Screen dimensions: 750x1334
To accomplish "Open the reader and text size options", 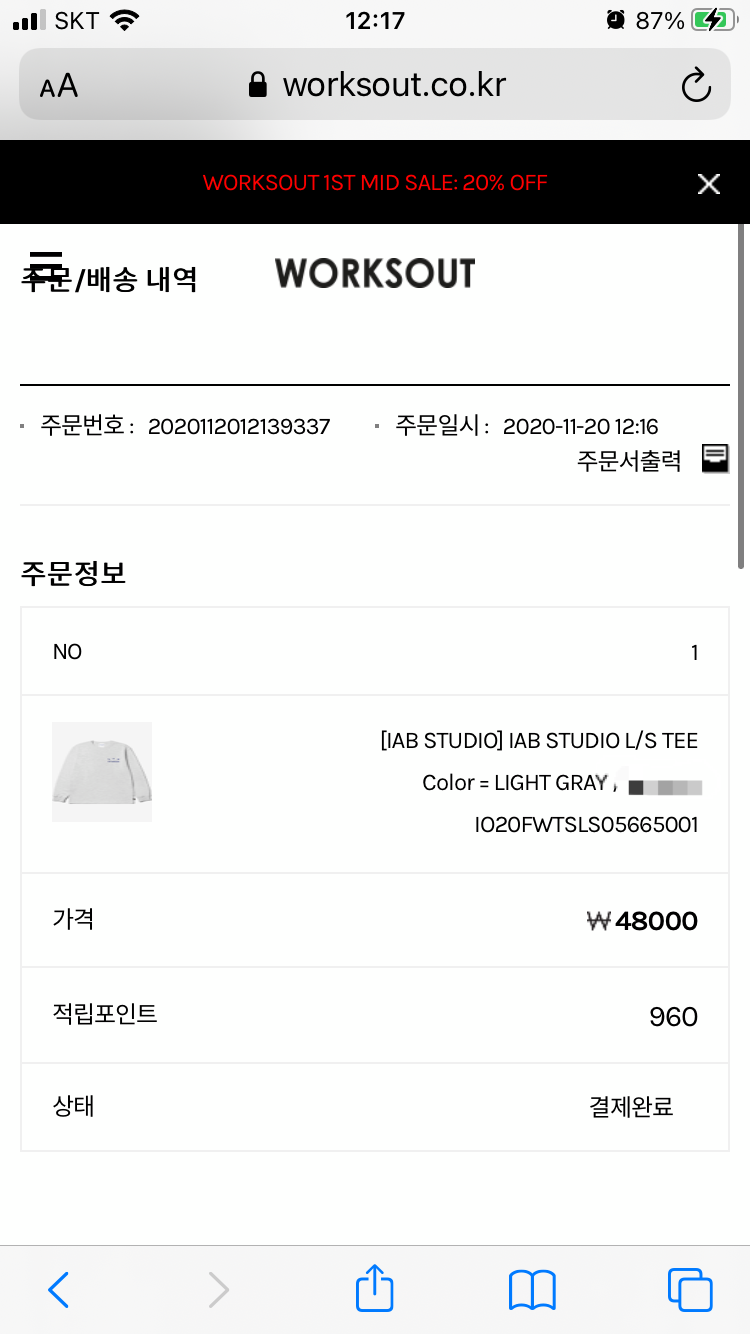I will (x=59, y=86).
